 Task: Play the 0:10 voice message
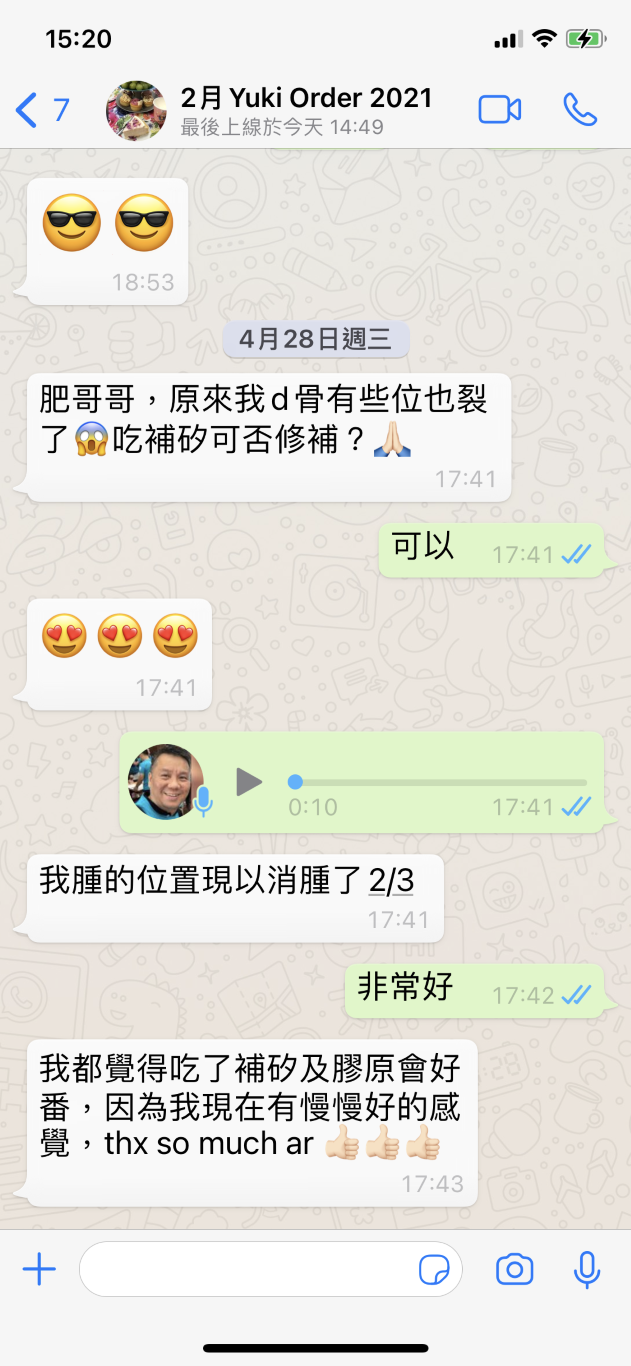coord(249,782)
